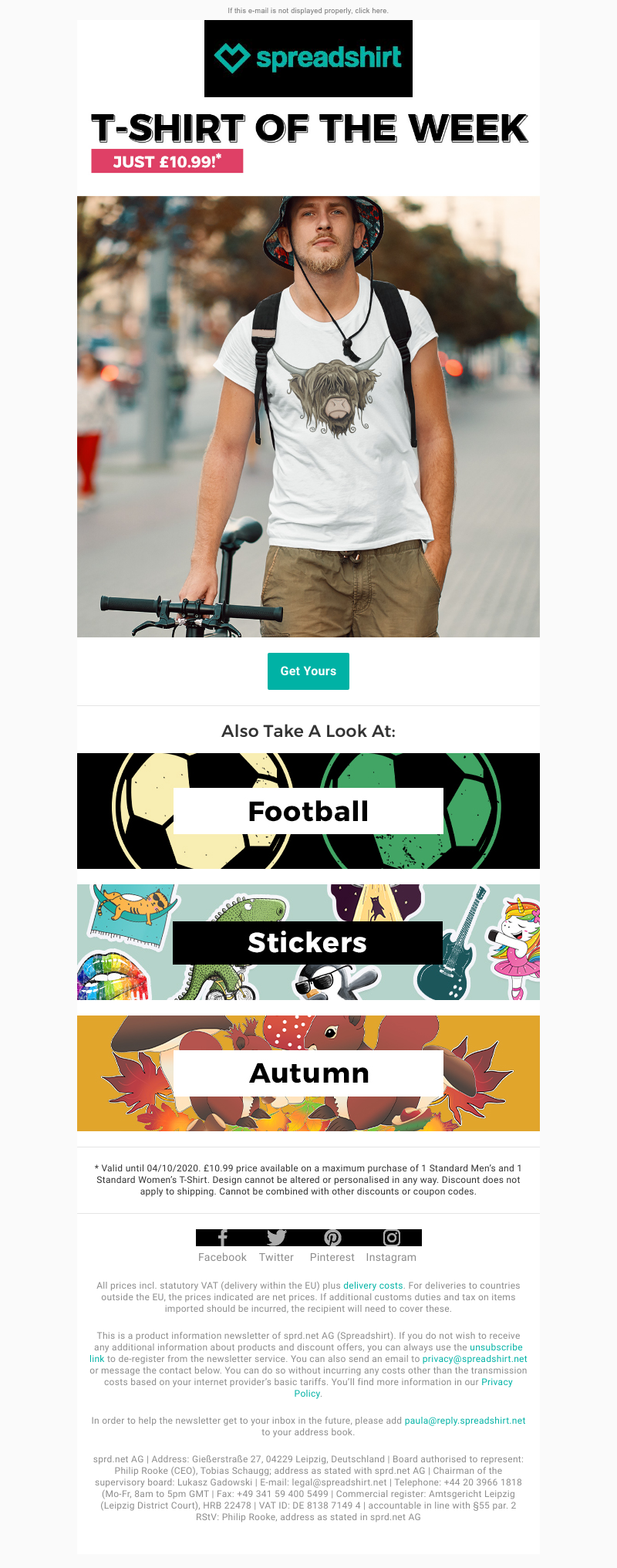Click here to view the email in browser
617x1568 pixels.
click(371, 11)
